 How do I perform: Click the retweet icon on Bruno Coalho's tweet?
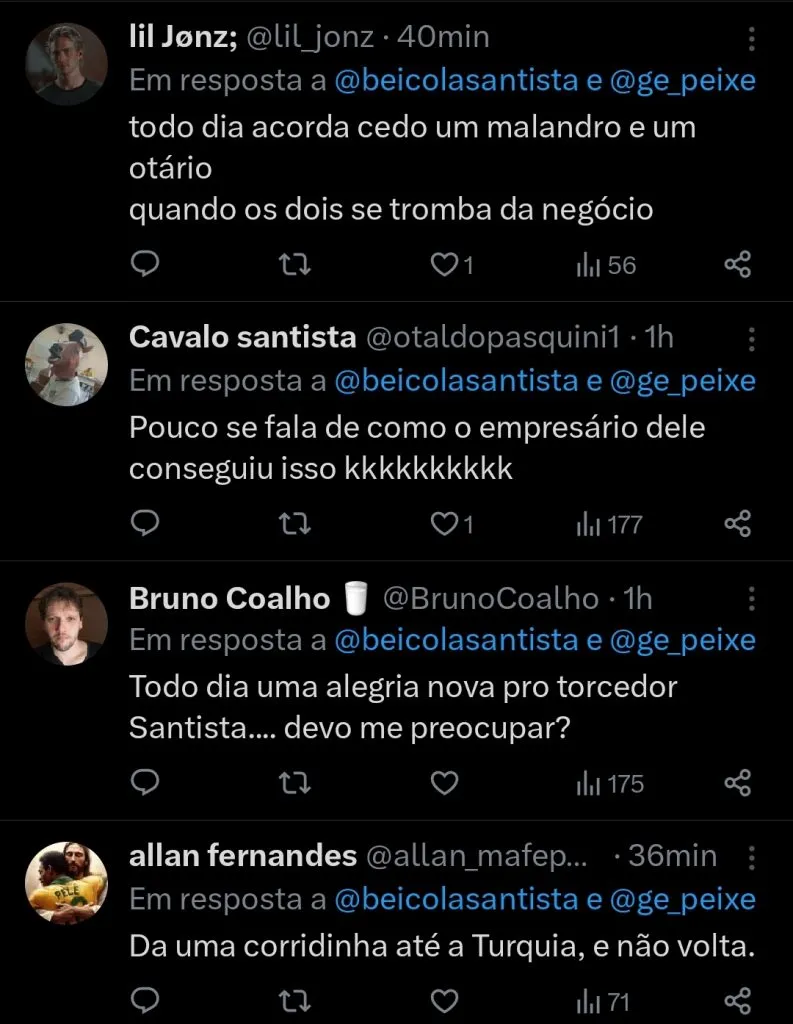click(294, 783)
